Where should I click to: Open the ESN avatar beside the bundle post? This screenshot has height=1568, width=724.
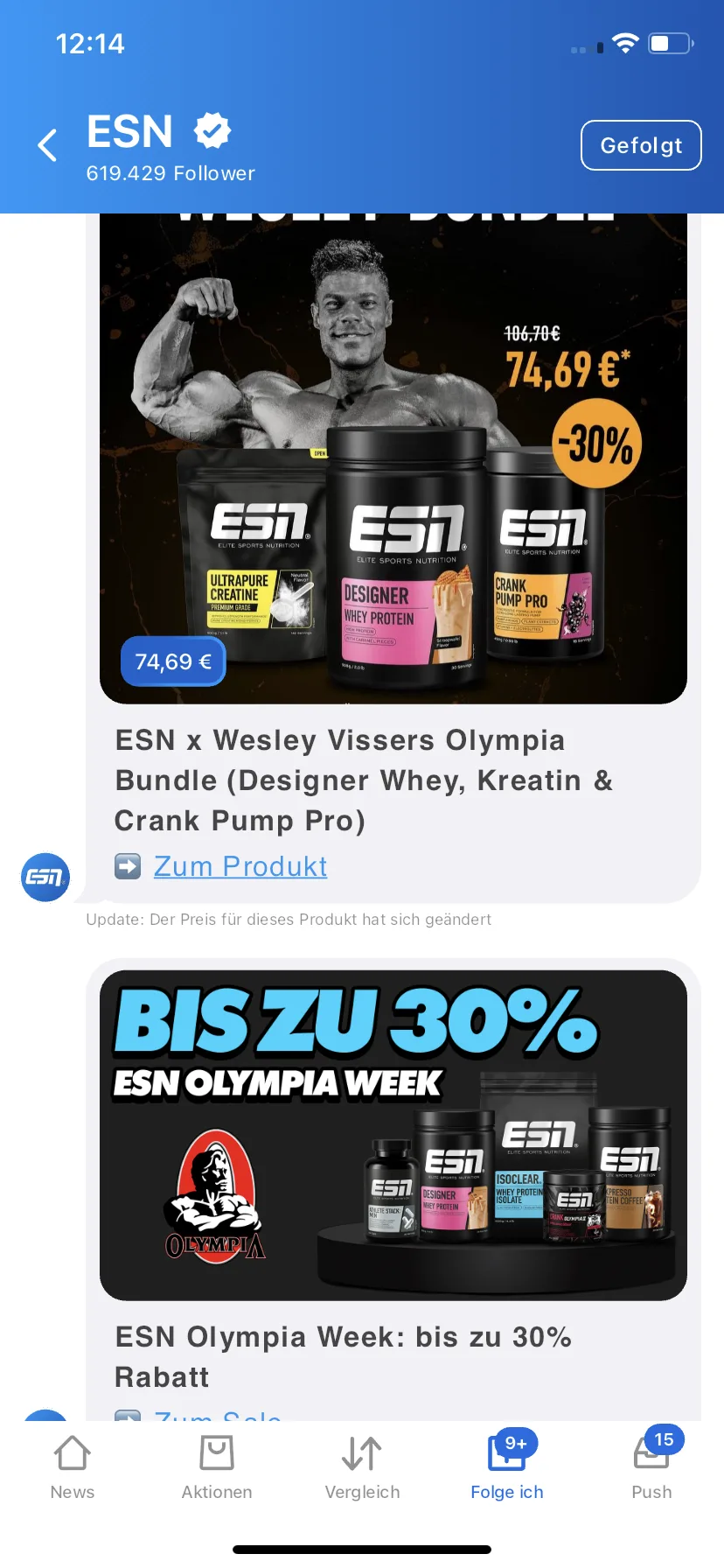coord(45,877)
